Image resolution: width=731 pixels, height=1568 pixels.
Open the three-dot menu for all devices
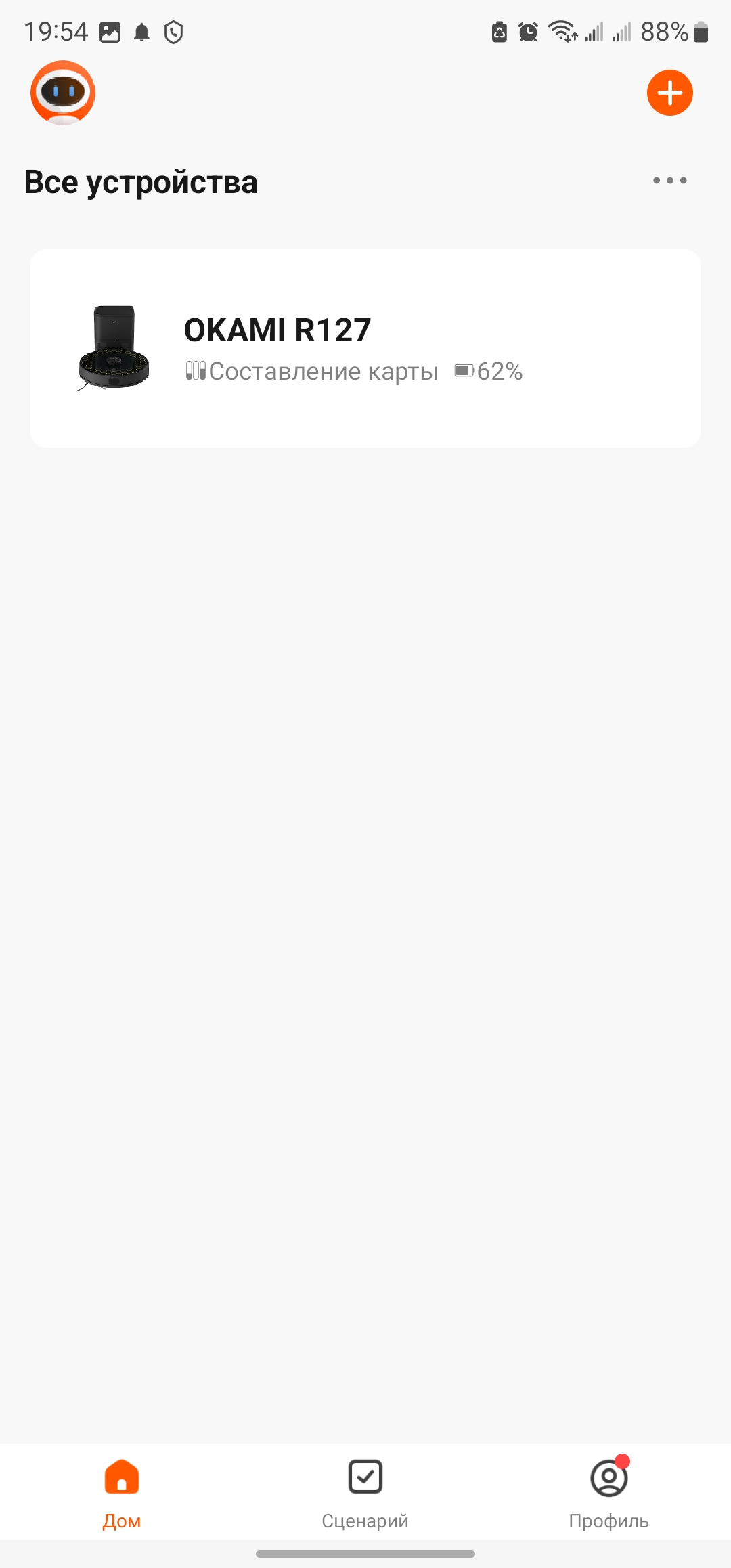669,181
